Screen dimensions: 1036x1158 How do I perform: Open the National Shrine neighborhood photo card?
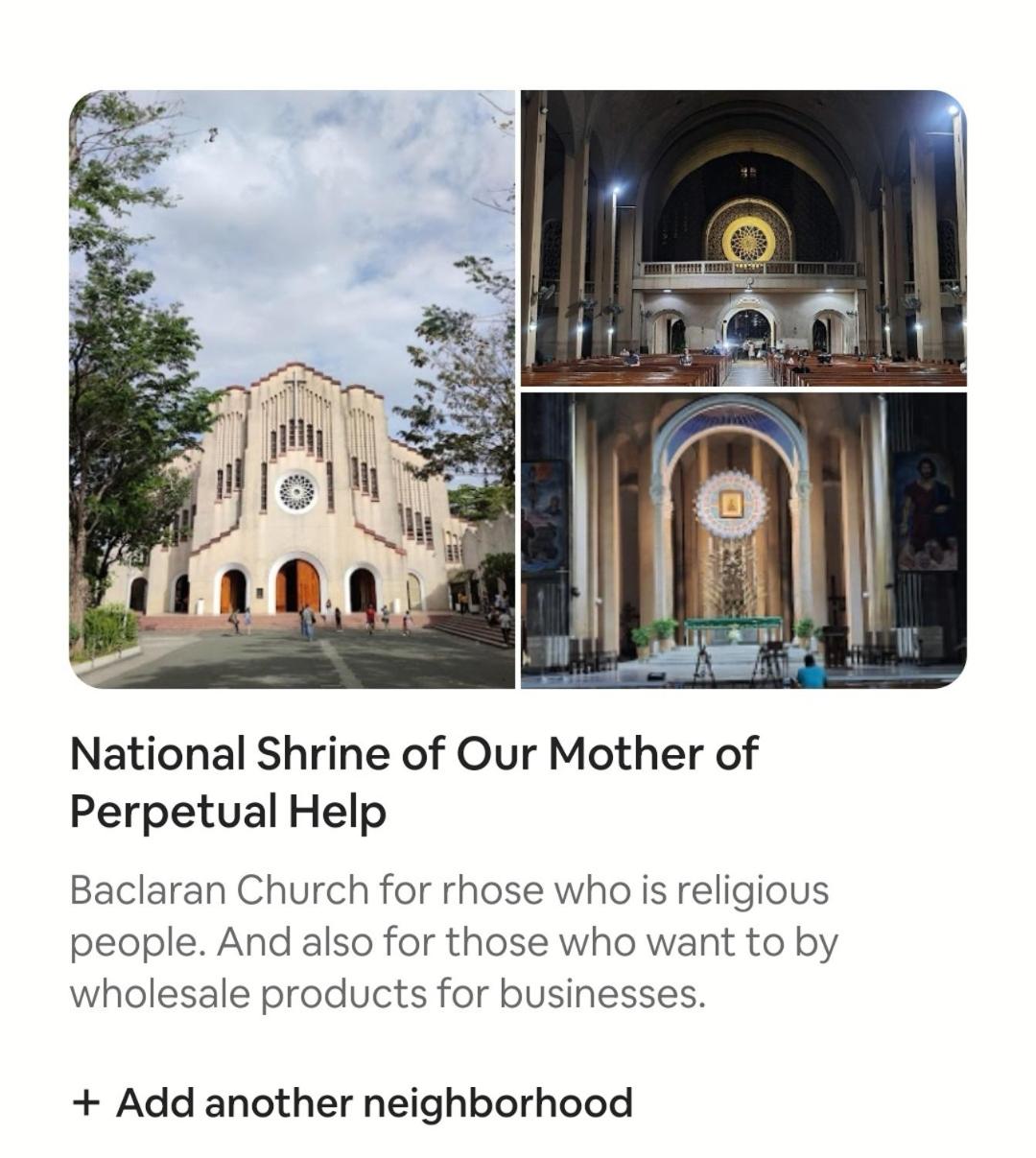(x=517, y=390)
